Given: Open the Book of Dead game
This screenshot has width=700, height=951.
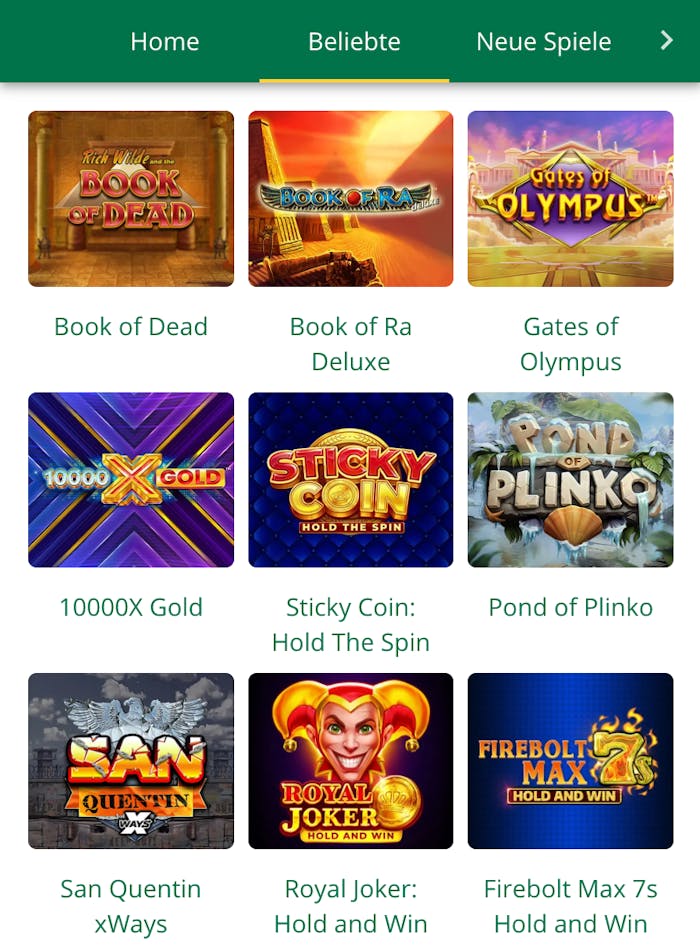Looking at the screenshot, I should pyautogui.click(x=131, y=199).
